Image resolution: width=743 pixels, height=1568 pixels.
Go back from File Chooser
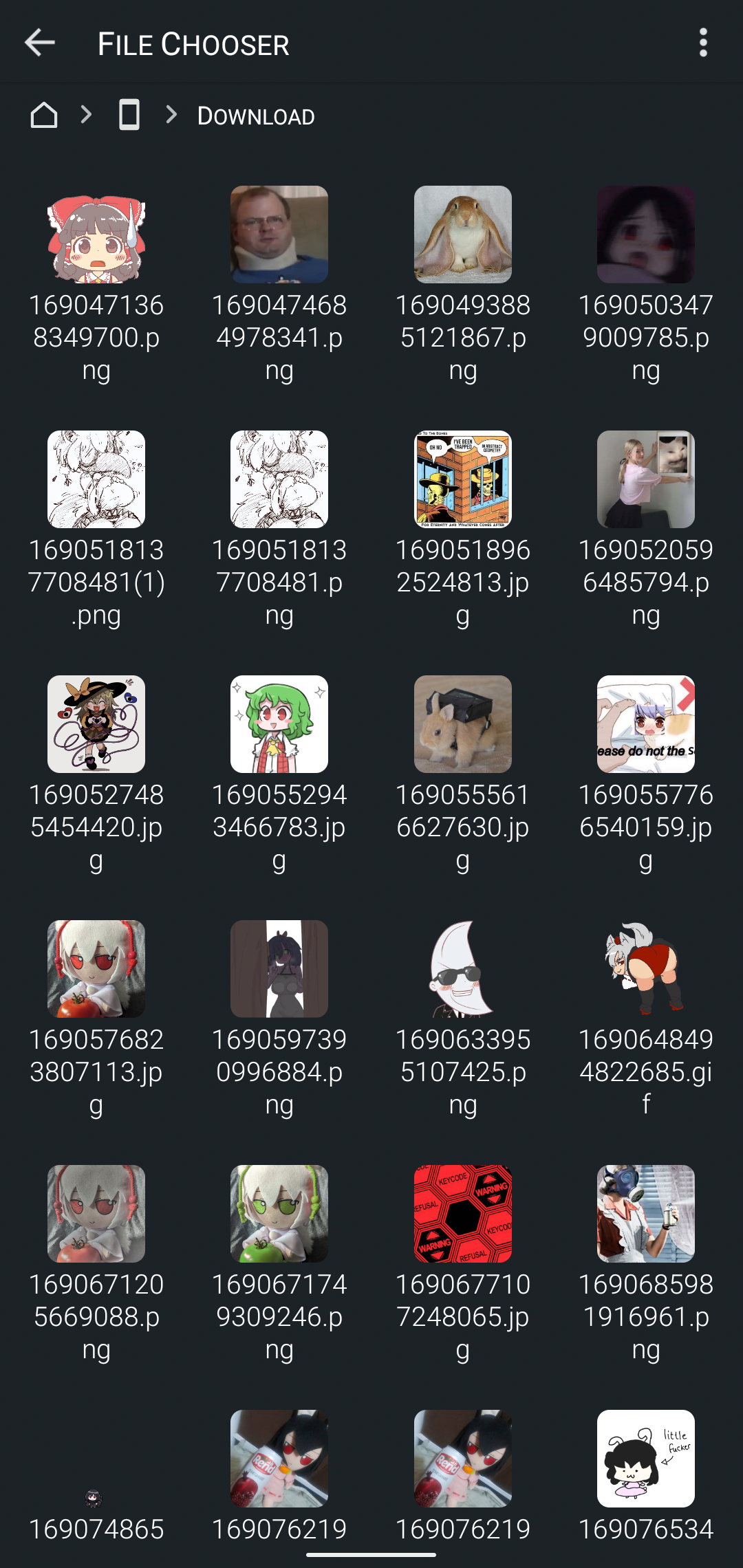(x=40, y=43)
